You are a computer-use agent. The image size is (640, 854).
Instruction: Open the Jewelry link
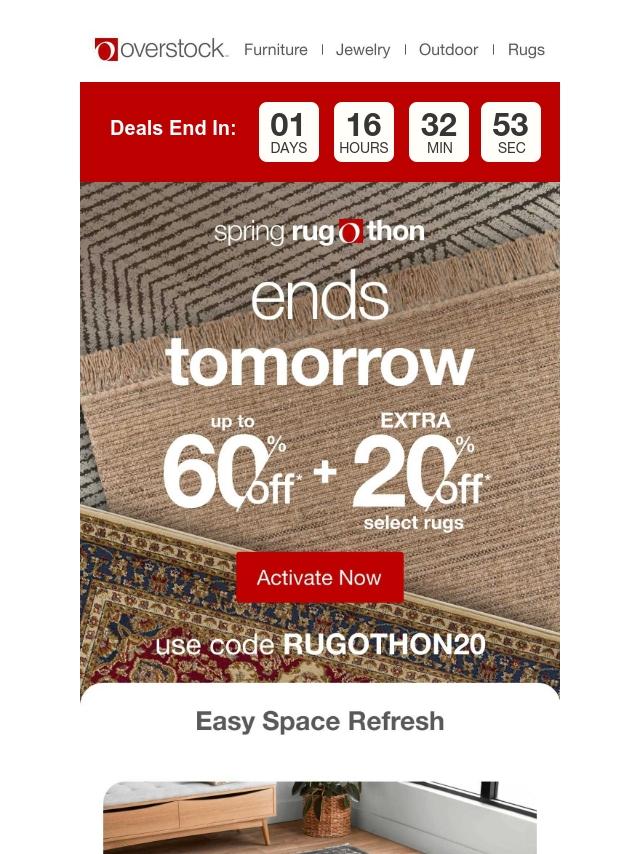363,49
